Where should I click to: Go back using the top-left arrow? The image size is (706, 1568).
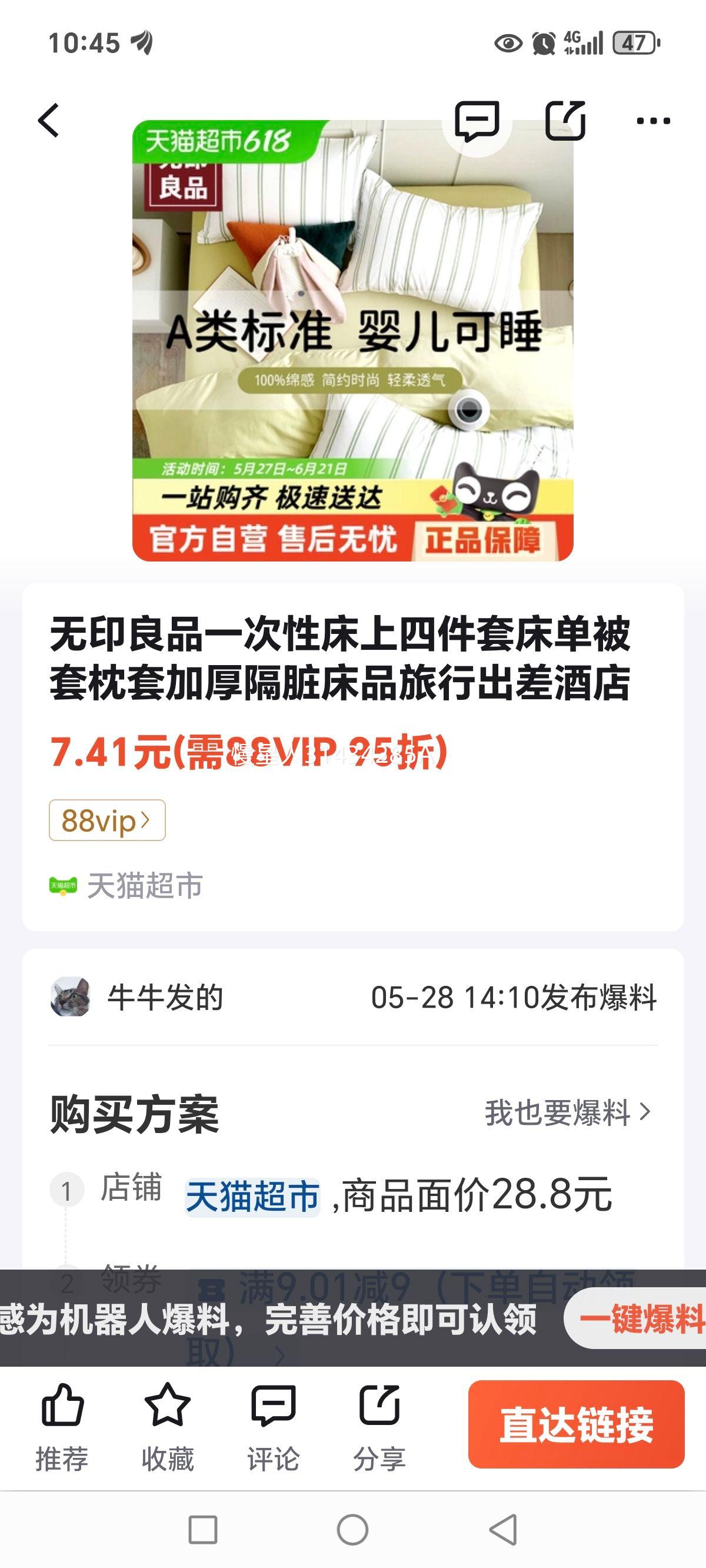(x=49, y=121)
